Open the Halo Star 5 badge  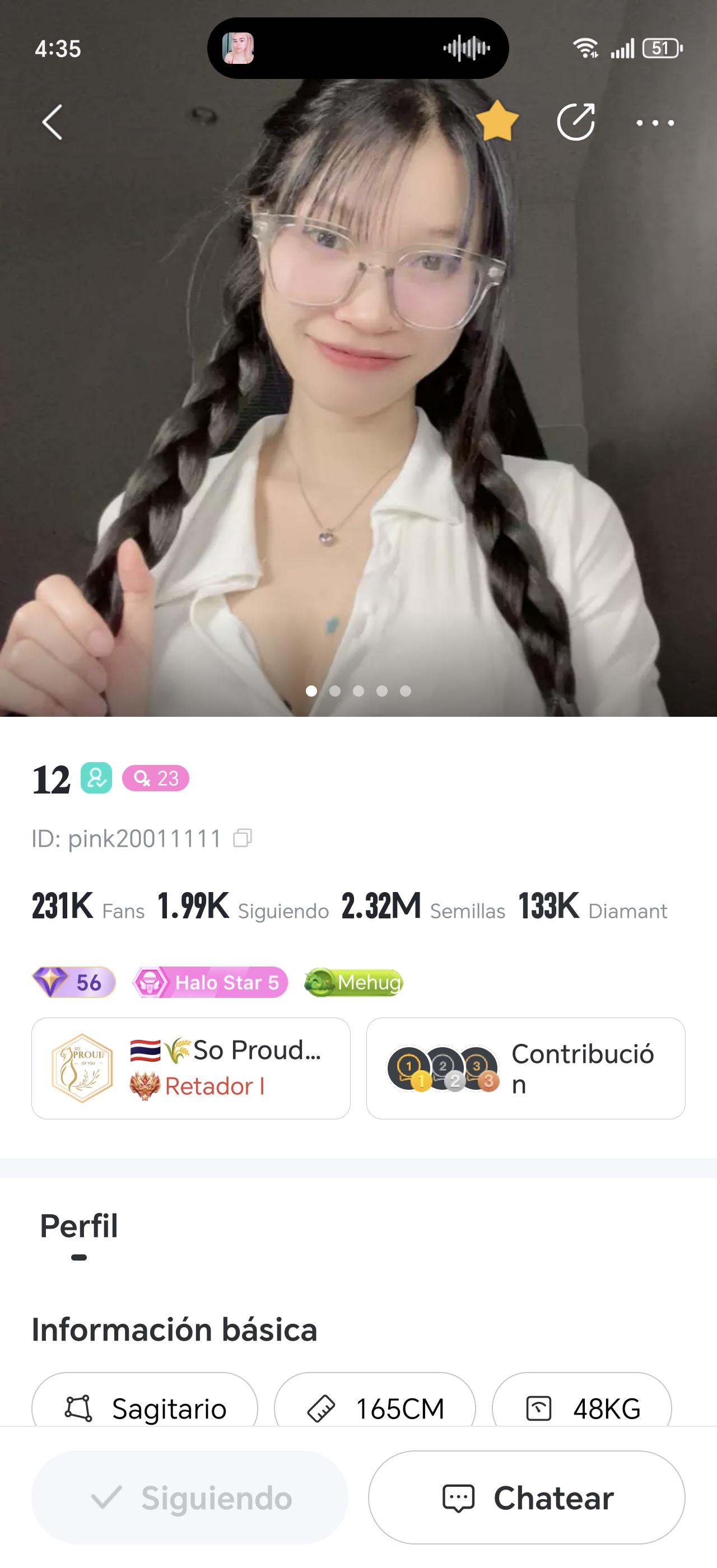210,982
